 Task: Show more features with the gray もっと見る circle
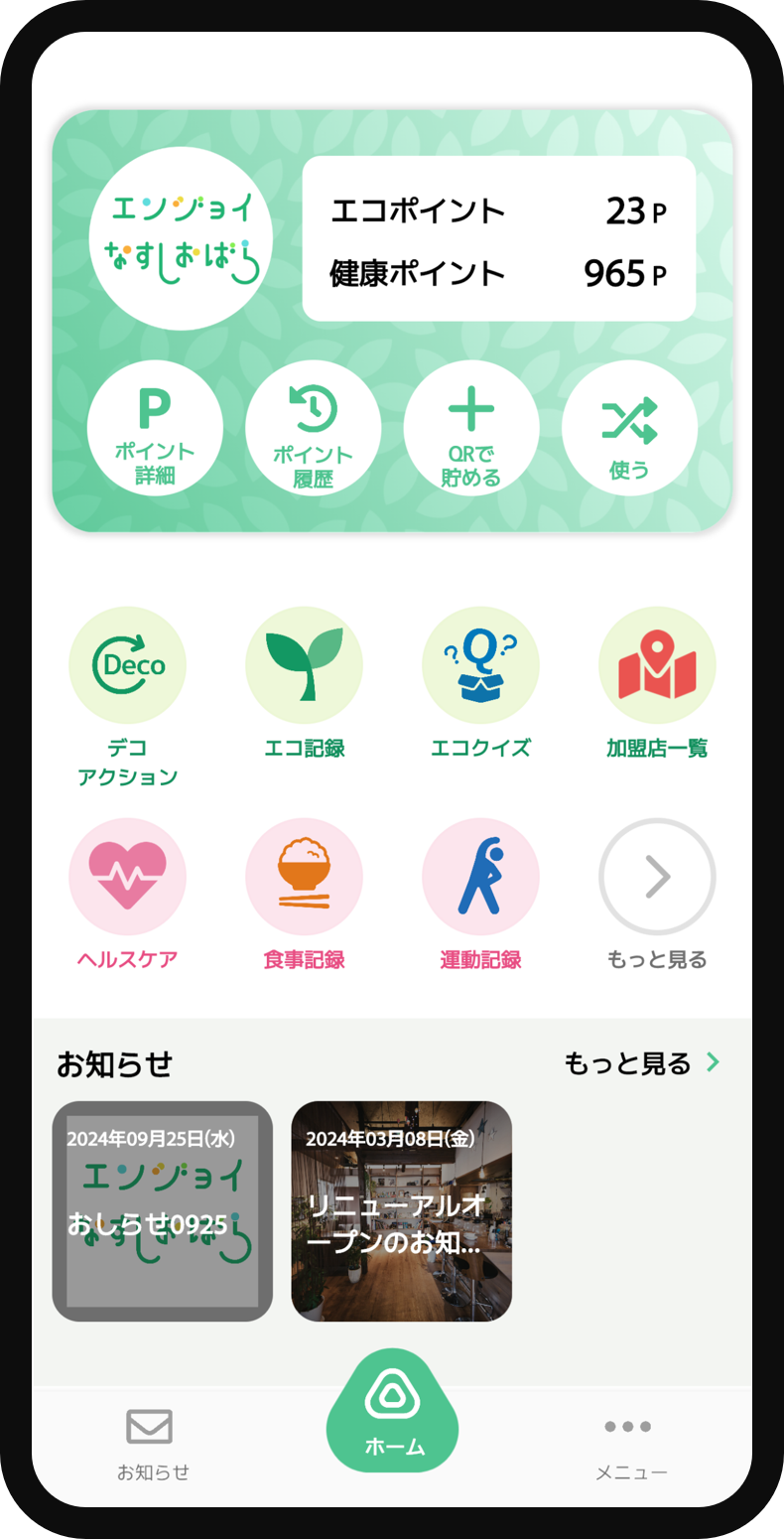657,877
